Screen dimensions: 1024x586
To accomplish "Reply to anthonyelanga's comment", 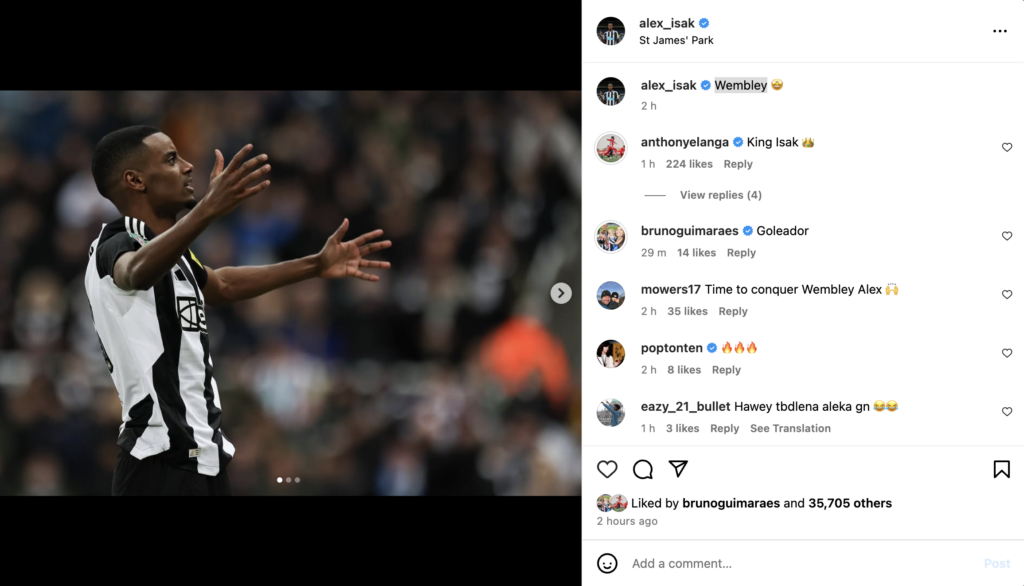I will (x=738, y=164).
